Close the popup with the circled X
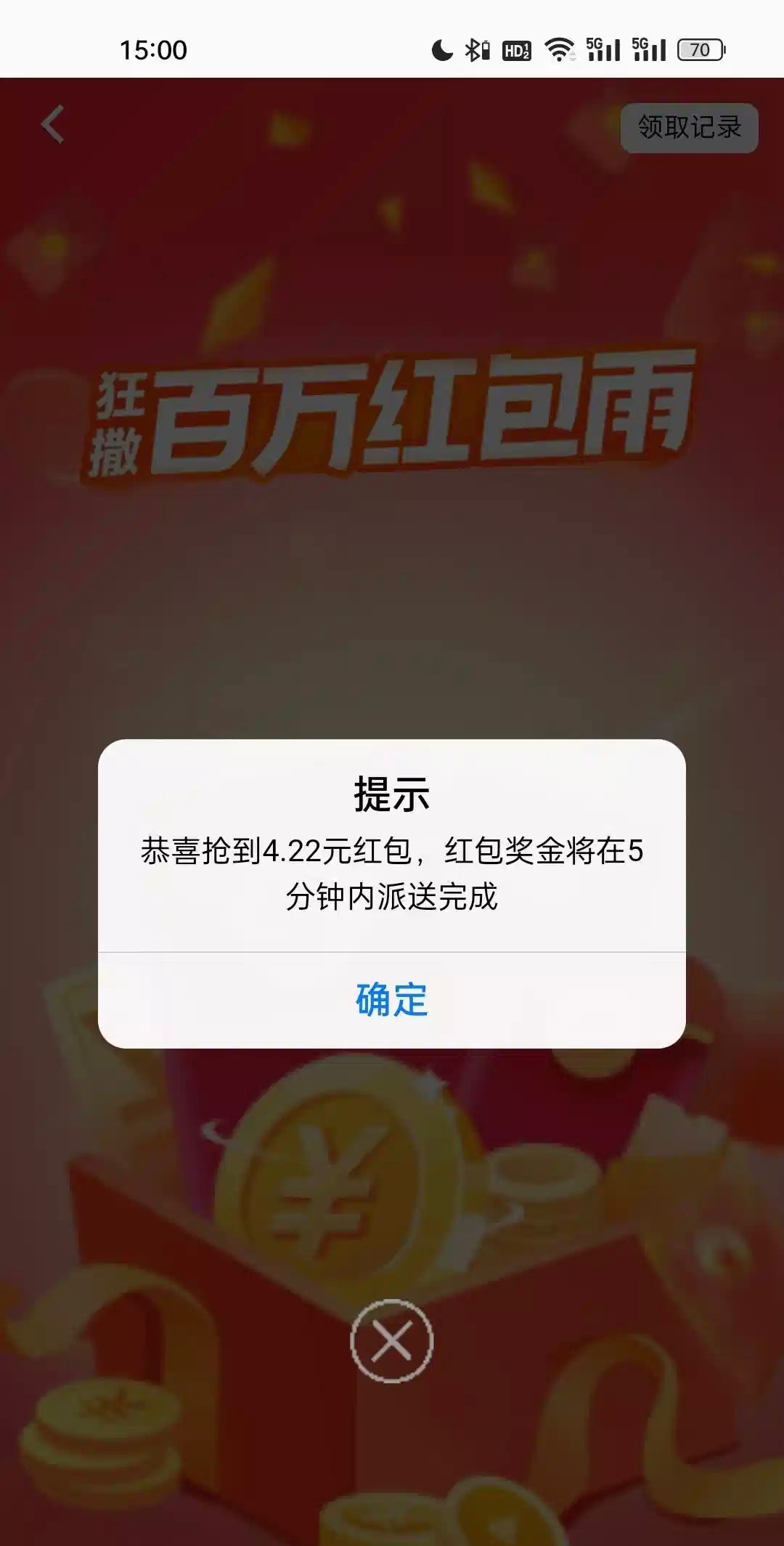Image resolution: width=784 pixels, height=1546 pixels. (x=391, y=1341)
